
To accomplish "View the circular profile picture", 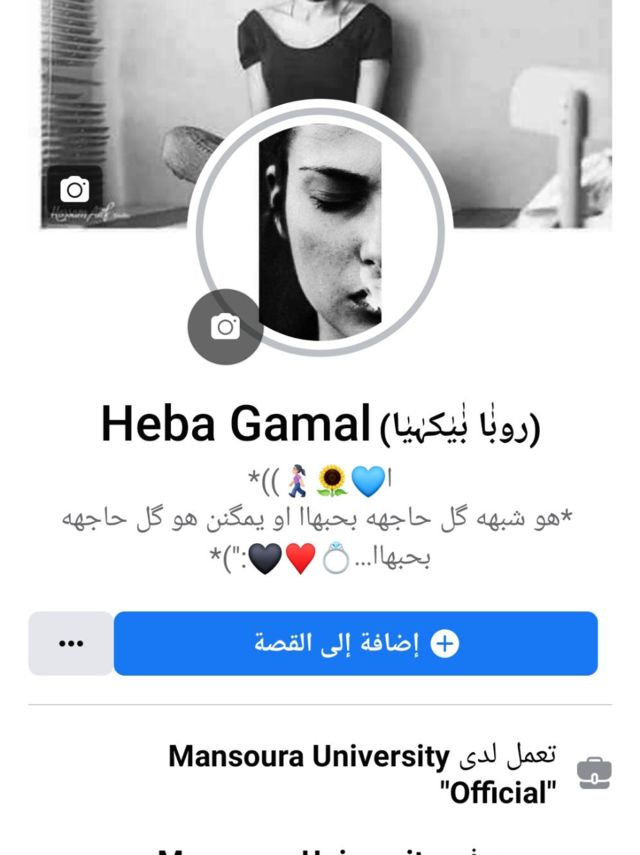I will click(x=320, y=230).
